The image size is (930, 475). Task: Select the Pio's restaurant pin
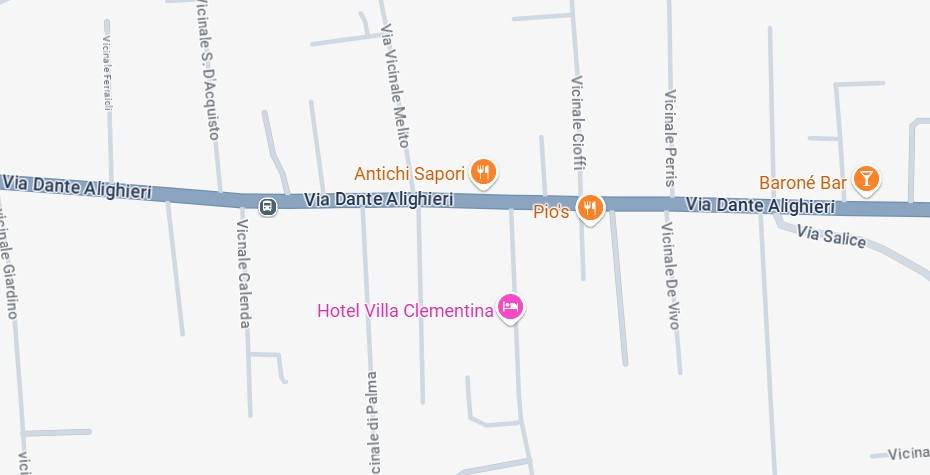click(591, 209)
